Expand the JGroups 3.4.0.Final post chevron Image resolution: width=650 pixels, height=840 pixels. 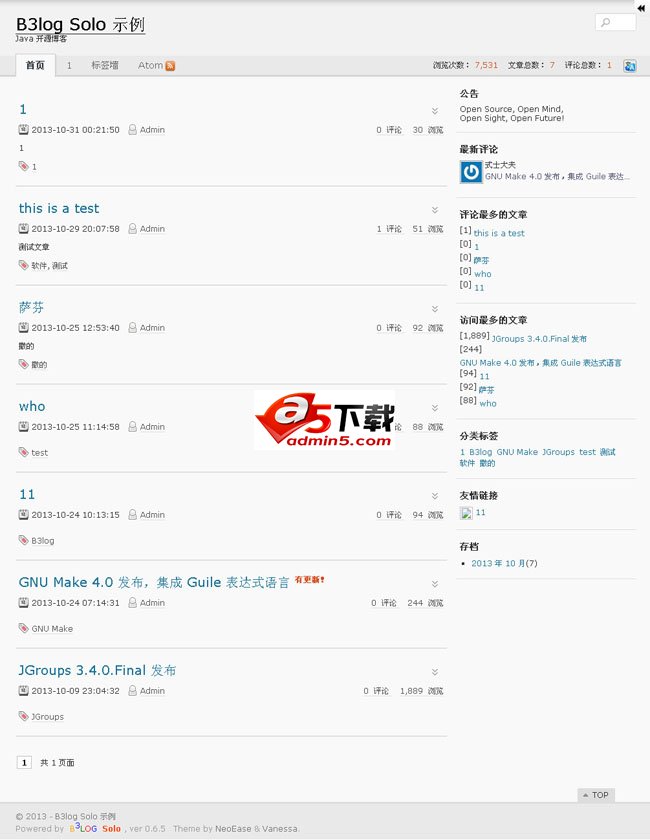(435, 672)
